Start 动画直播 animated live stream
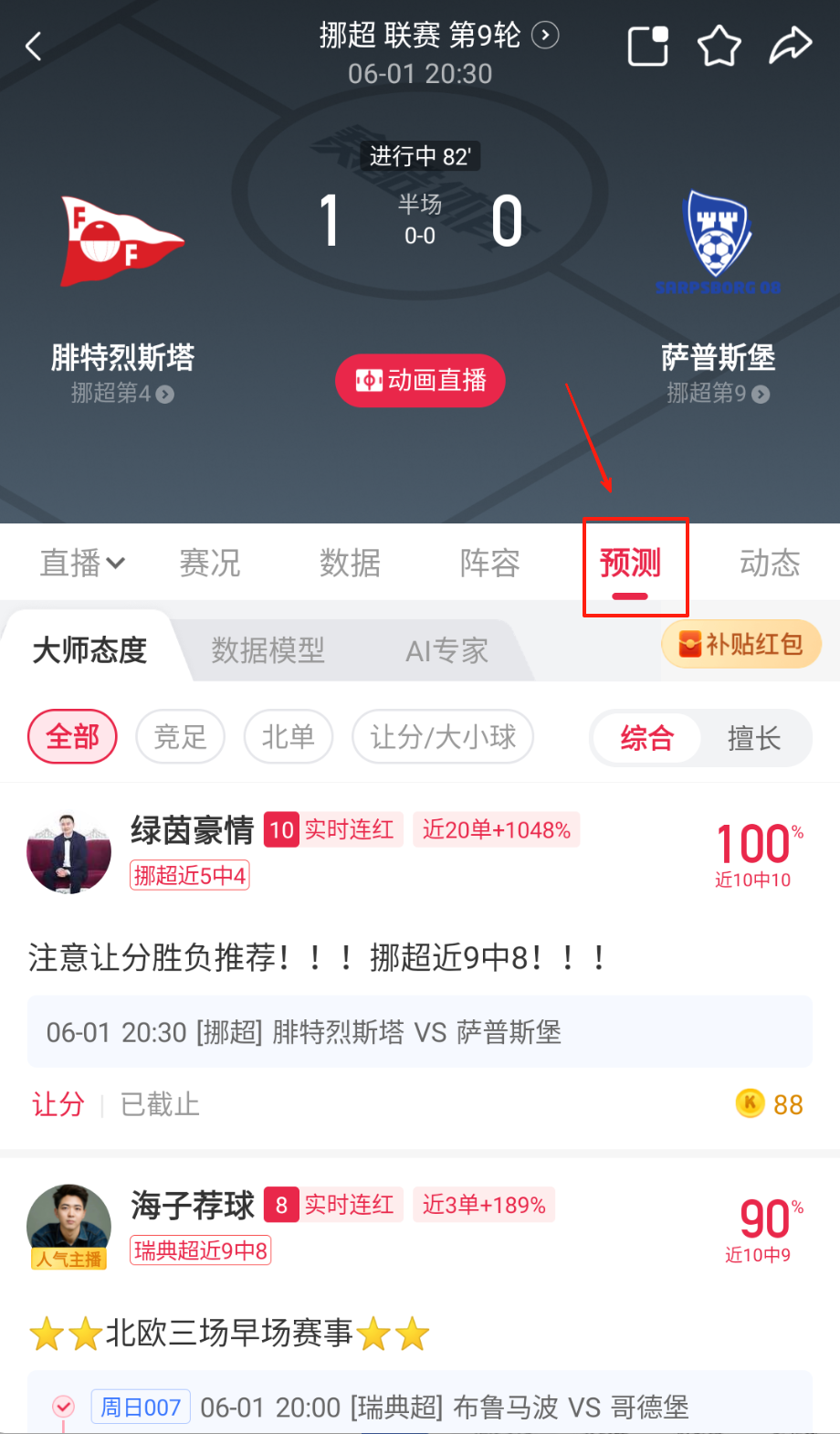This screenshot has width=840, height=1434. tap(420, 380)
